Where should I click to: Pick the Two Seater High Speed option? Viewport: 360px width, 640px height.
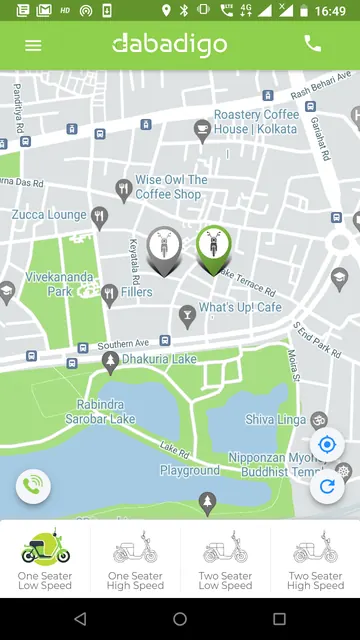(316, 559)
